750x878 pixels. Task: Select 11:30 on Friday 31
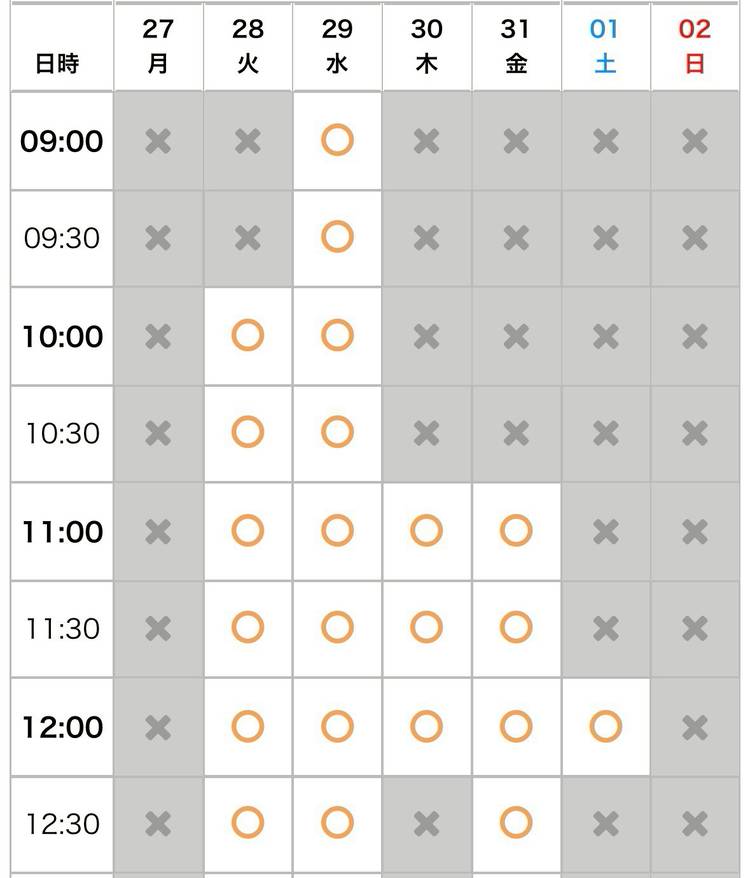click(516, 628)
